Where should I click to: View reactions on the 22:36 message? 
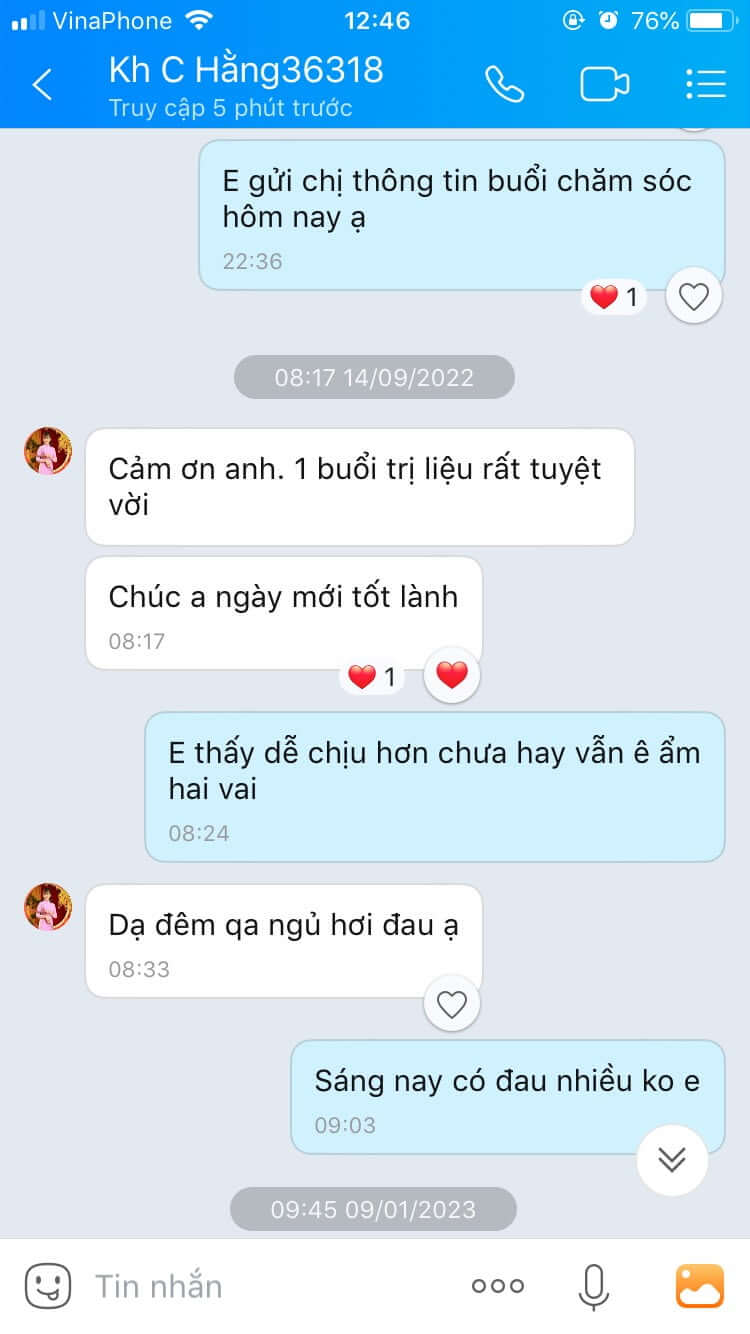(x=614, y=297)
